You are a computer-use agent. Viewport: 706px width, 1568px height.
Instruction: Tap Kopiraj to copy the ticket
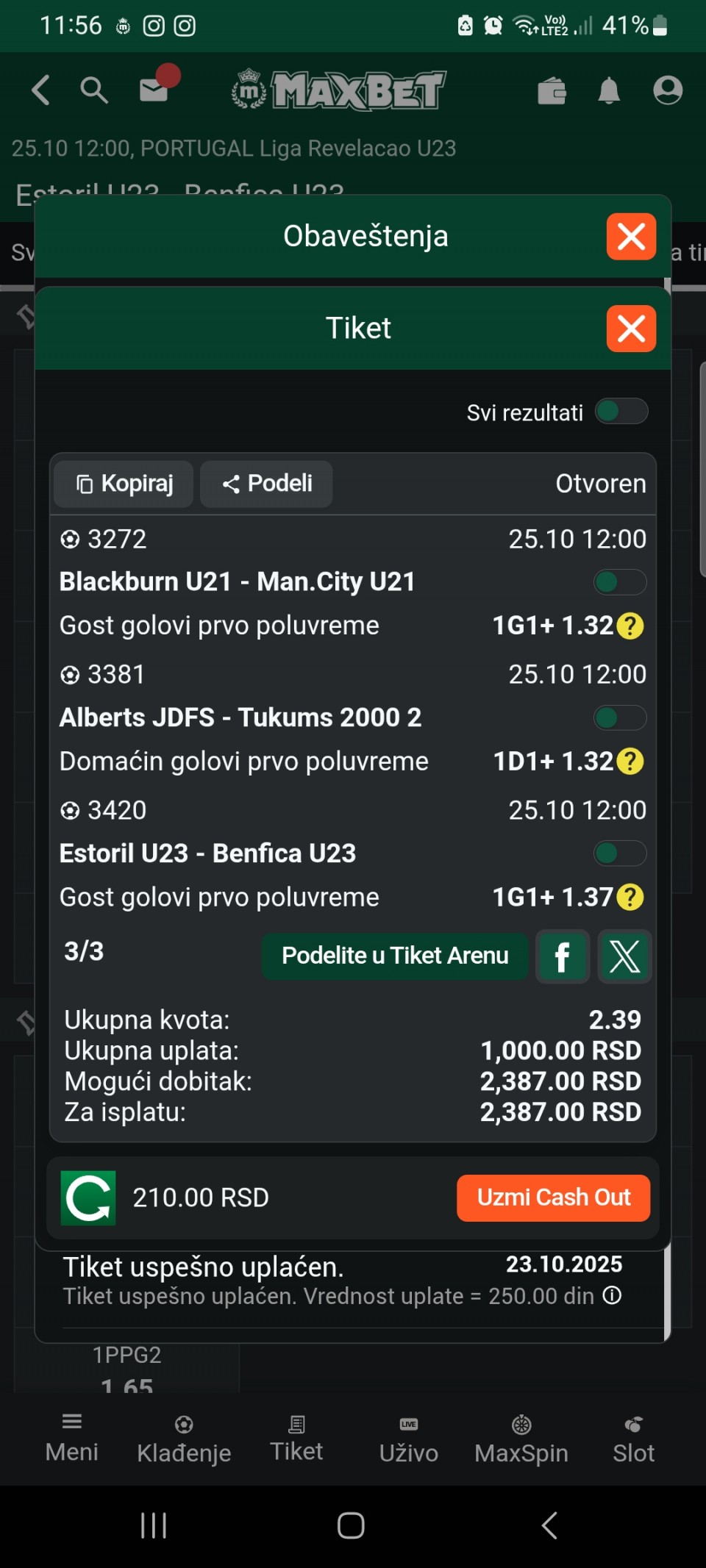click(124, 484)
